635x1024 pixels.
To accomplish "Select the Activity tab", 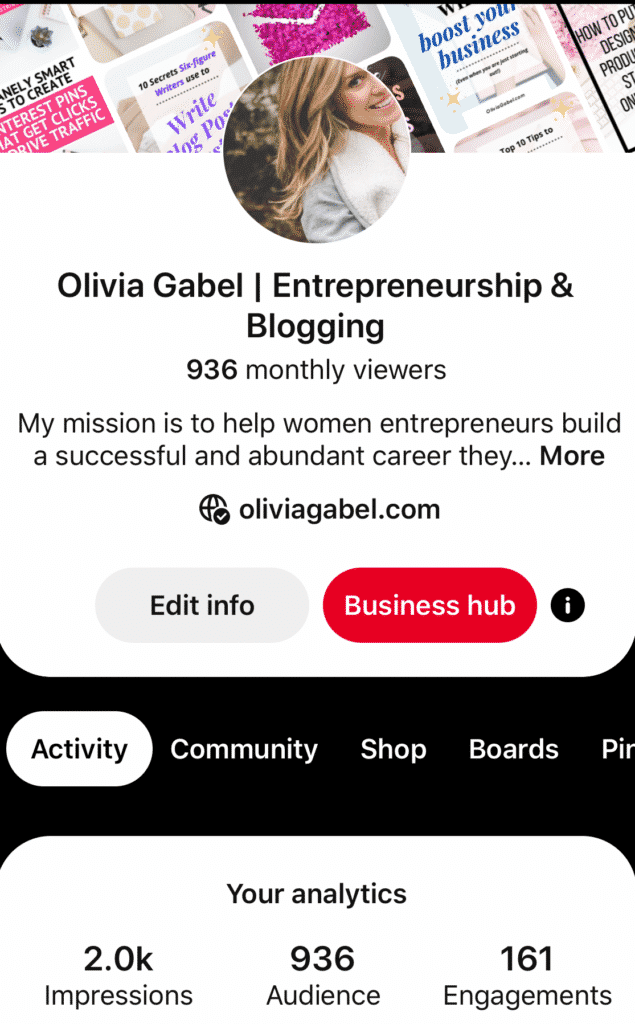I will pos(79,749).
